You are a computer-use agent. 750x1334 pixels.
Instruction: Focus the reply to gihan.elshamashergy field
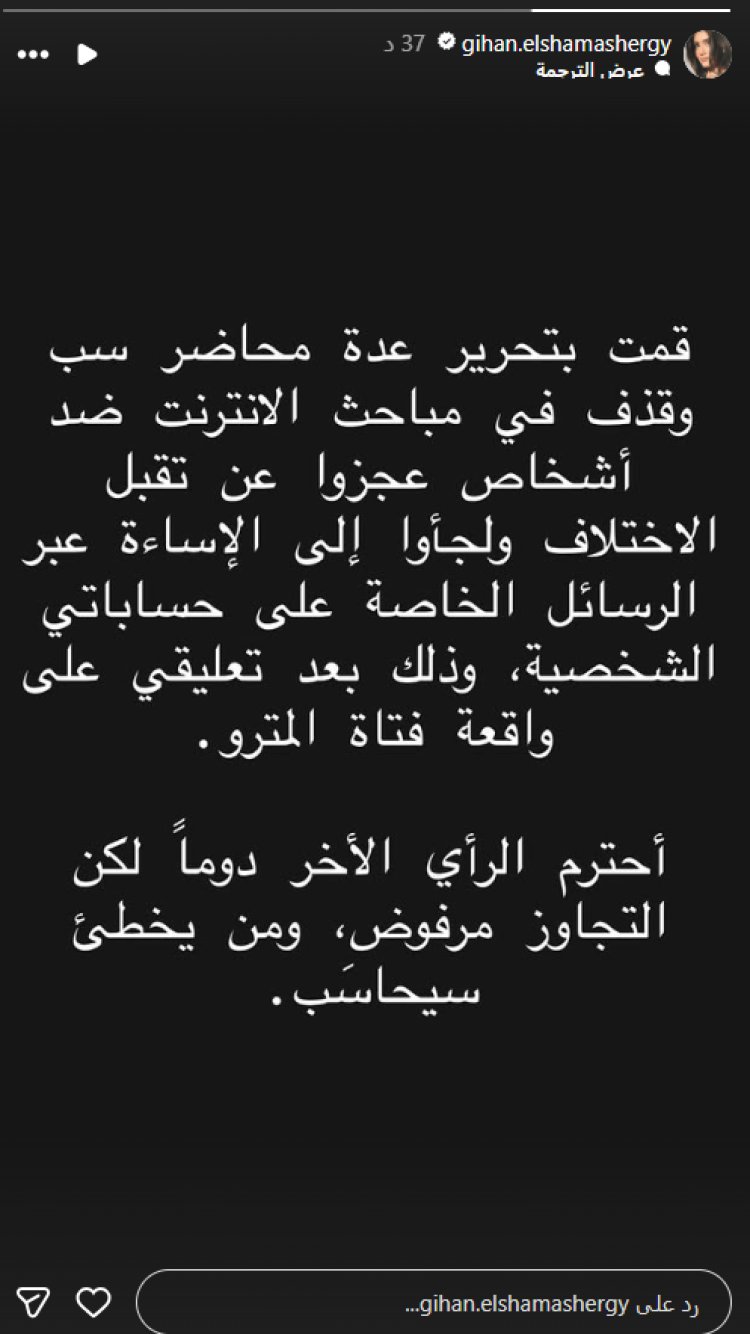pos(433,1302)
